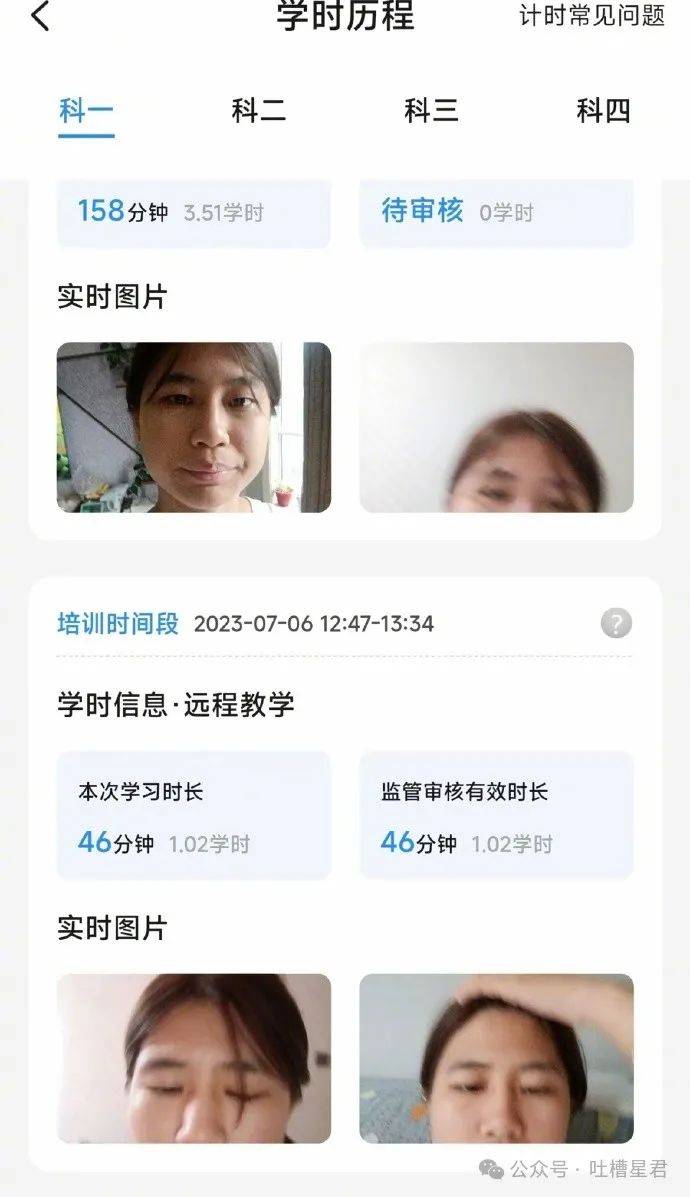Open the blurry realtime photo showing only hair

[496, 427]
